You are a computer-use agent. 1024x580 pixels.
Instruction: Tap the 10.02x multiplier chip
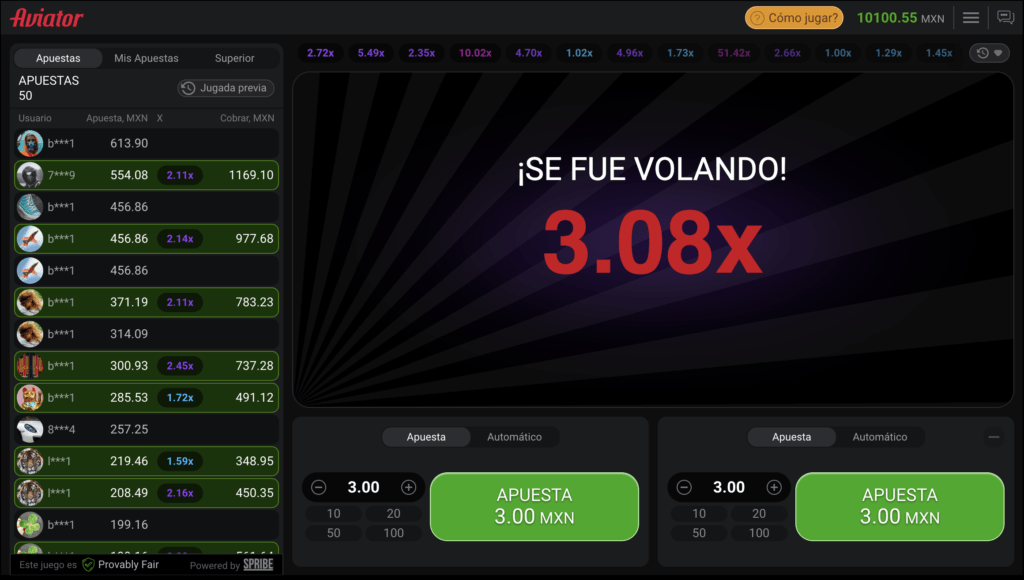475,53
